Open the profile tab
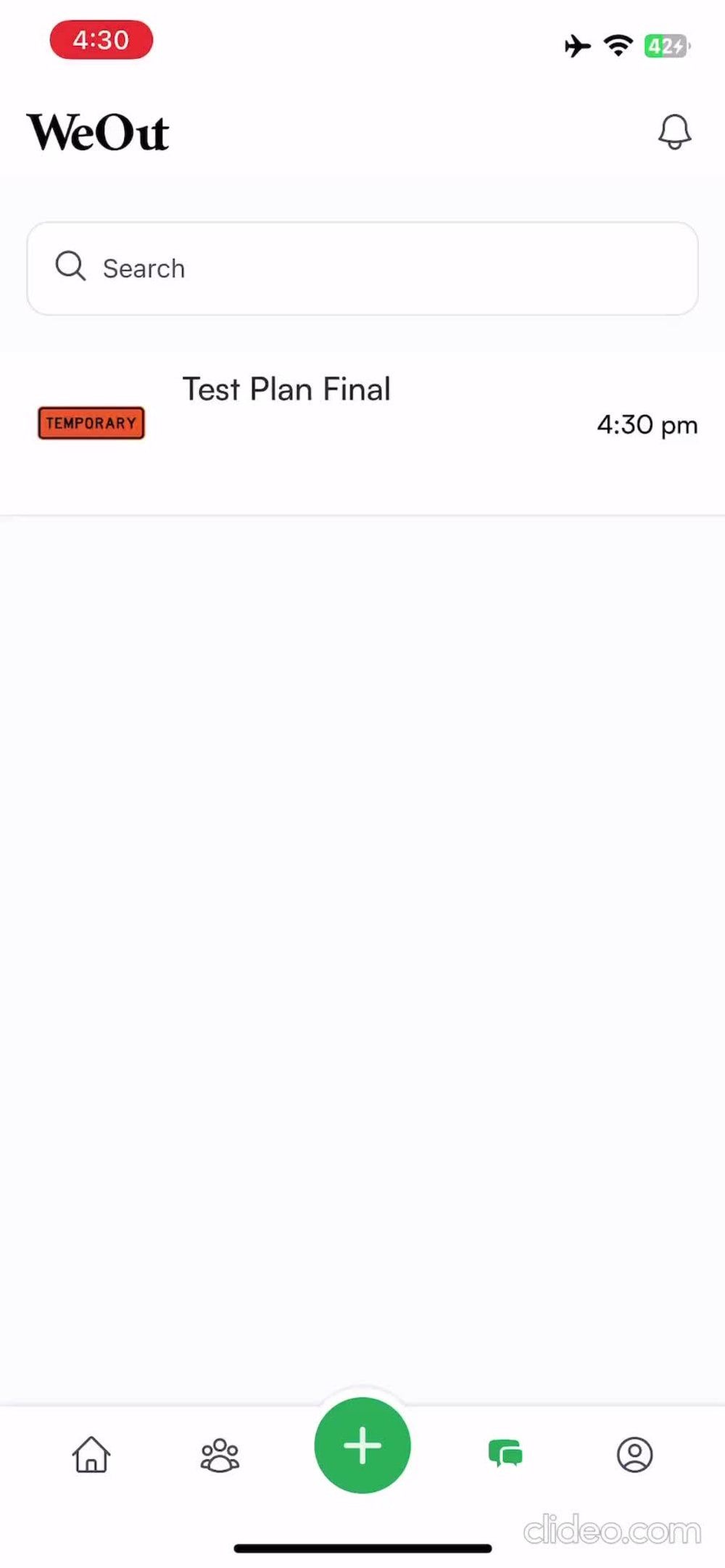Viewport: 725px width, 1568px height. click(x=635, y=1454)
